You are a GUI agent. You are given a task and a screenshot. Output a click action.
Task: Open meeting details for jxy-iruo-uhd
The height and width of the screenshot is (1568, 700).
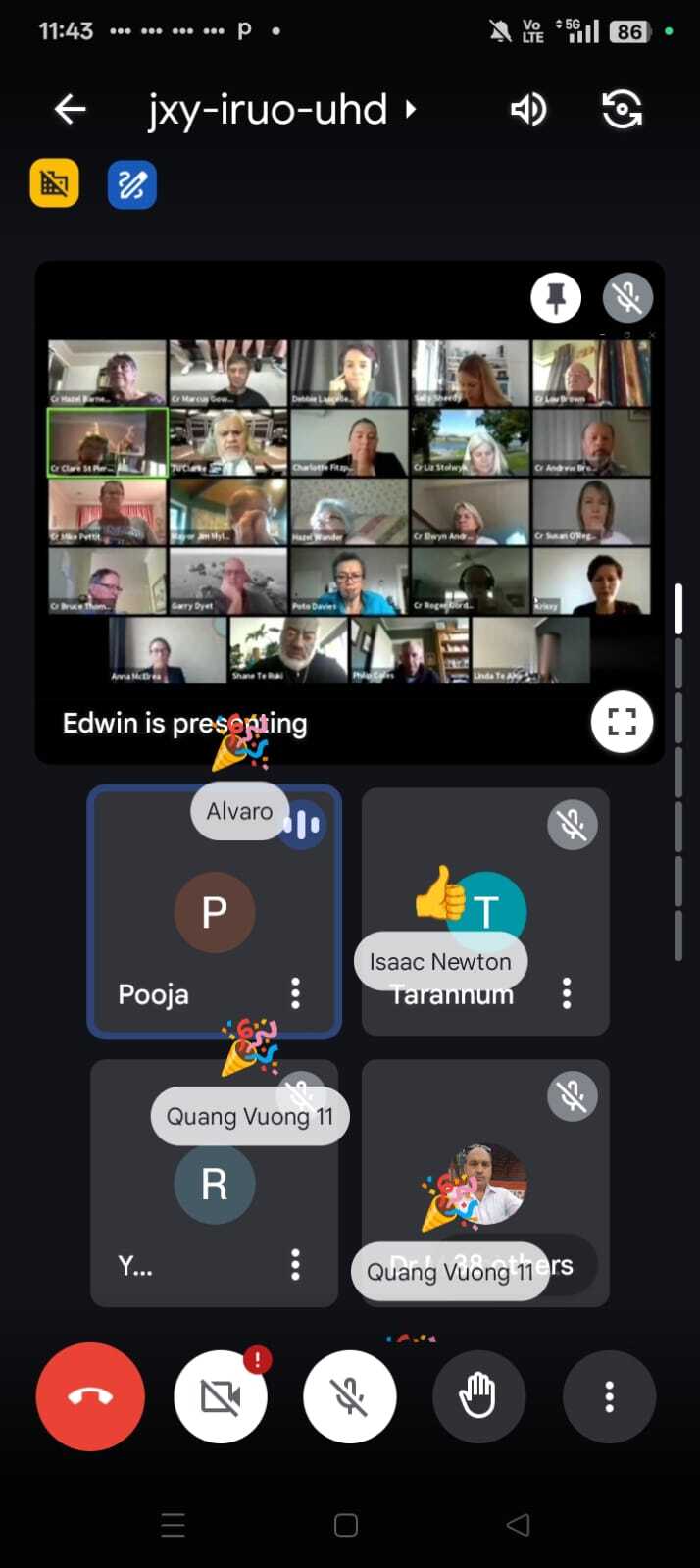(x=280, y=109)
